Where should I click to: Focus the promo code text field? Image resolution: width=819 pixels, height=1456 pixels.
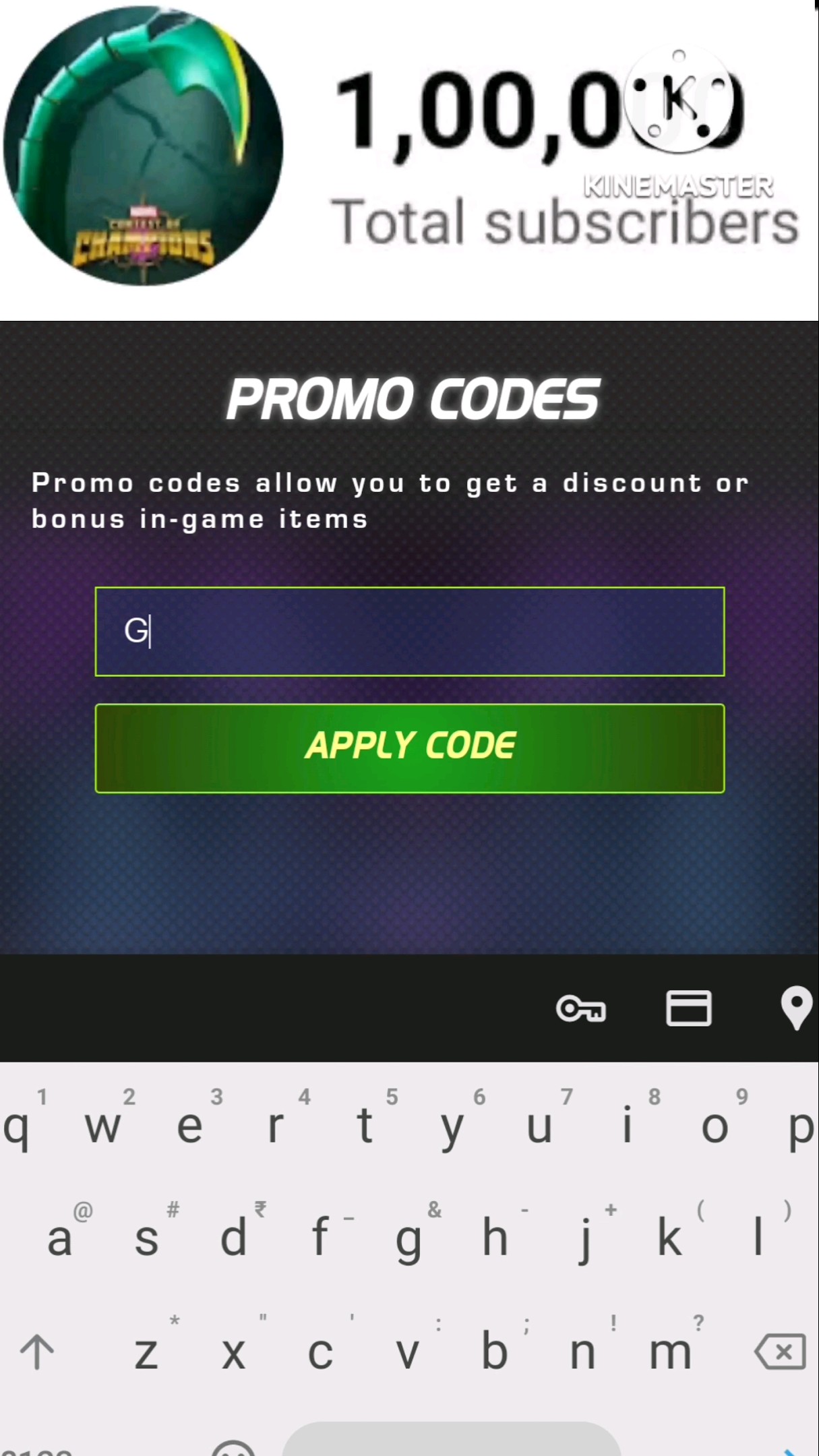click(x=410, y=632)
